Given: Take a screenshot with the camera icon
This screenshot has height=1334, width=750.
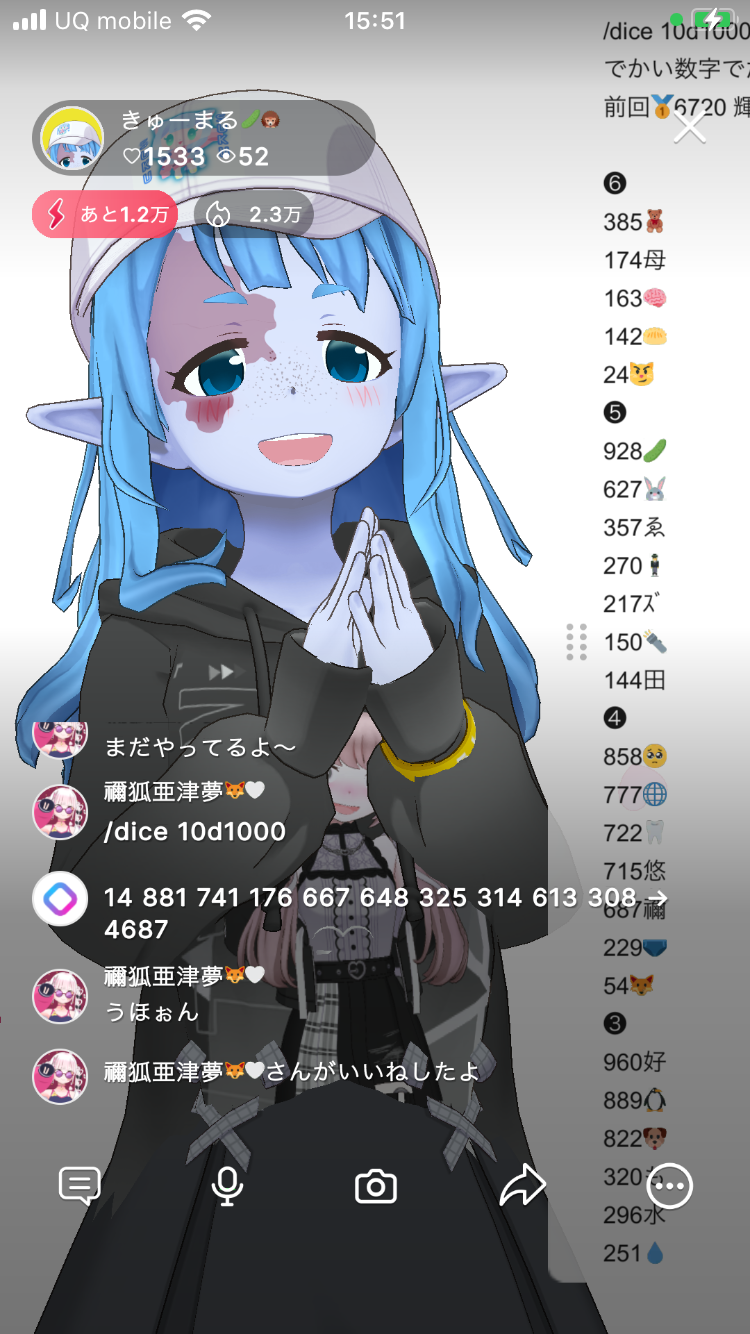Looking at the screenshot, I should click(x=376, y=1187).
